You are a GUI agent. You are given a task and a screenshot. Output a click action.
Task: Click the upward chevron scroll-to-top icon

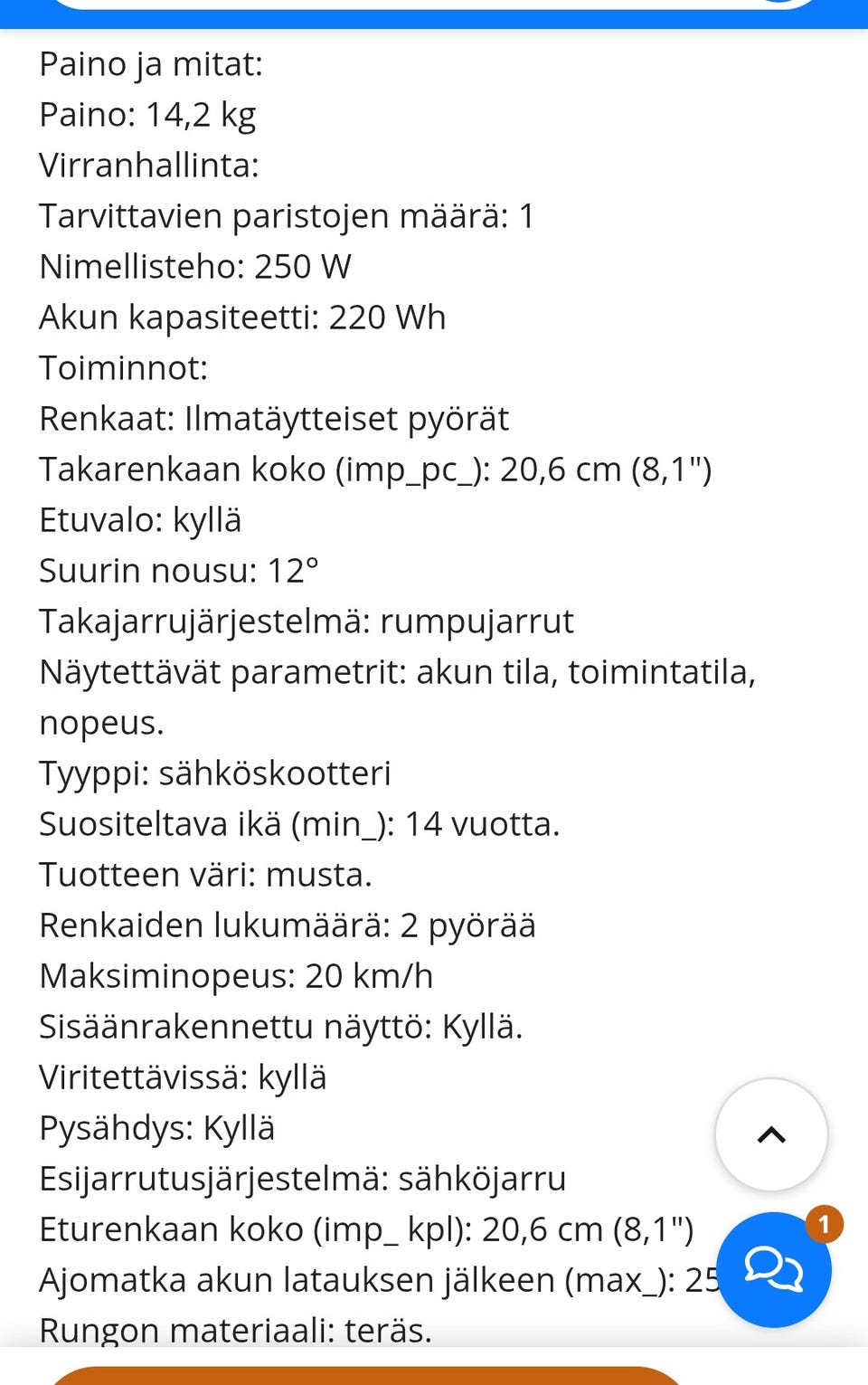(770, 1134)
